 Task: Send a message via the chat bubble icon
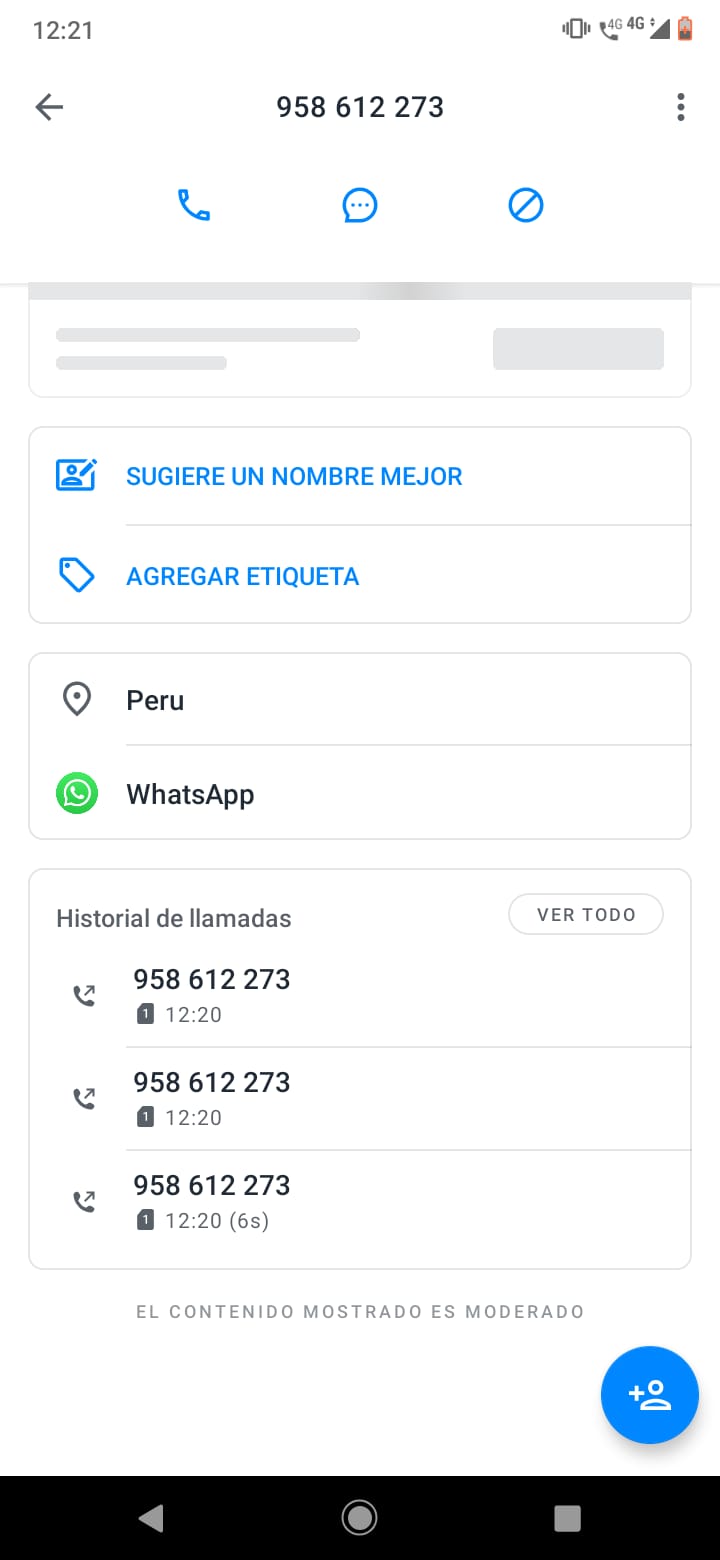[x=359, y=206]
